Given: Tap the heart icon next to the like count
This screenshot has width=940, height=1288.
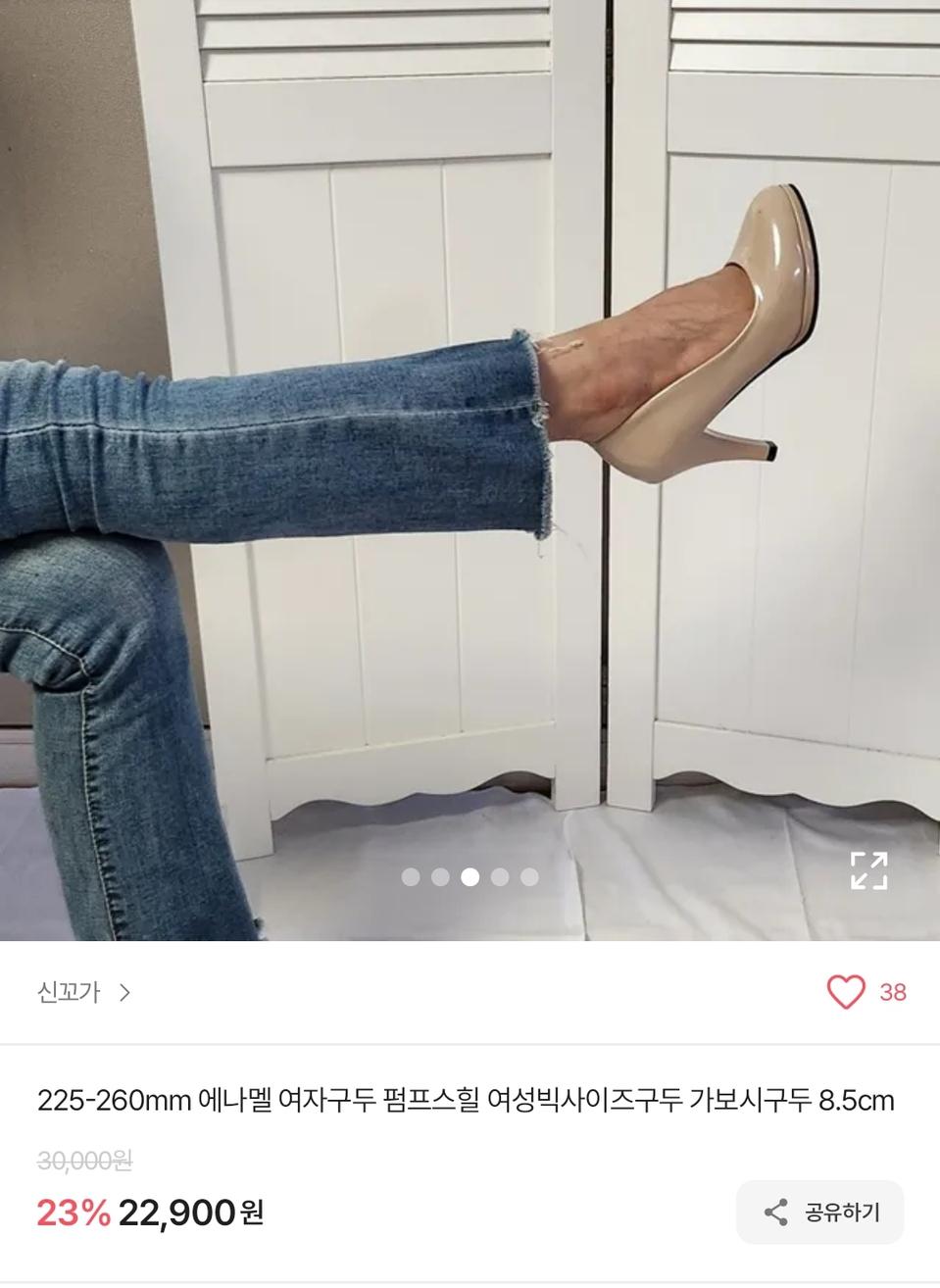Looking at the screenshot, I should 844,994.
